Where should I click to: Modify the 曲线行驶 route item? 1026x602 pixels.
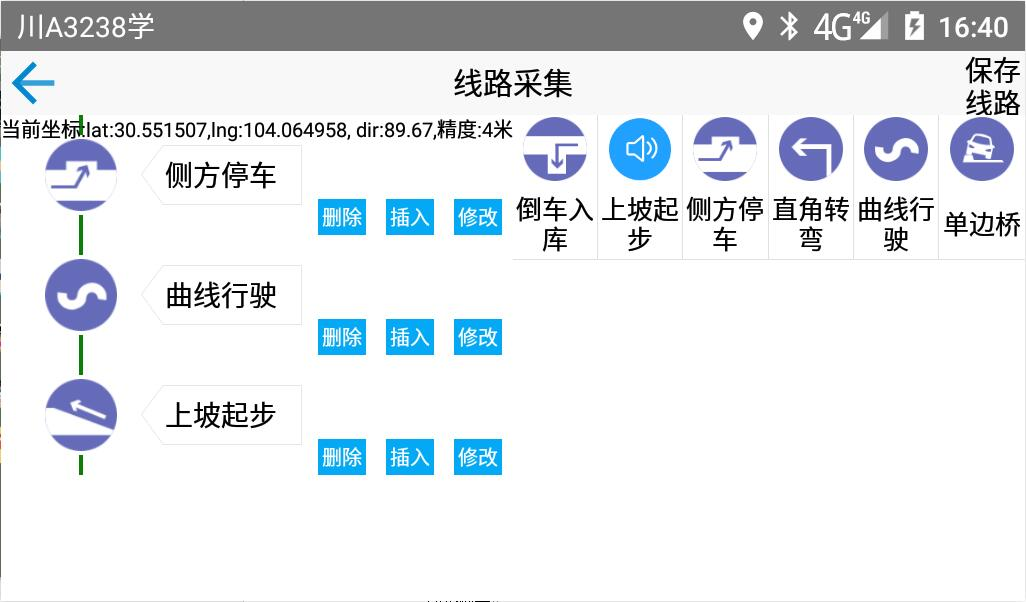[478, 337]
